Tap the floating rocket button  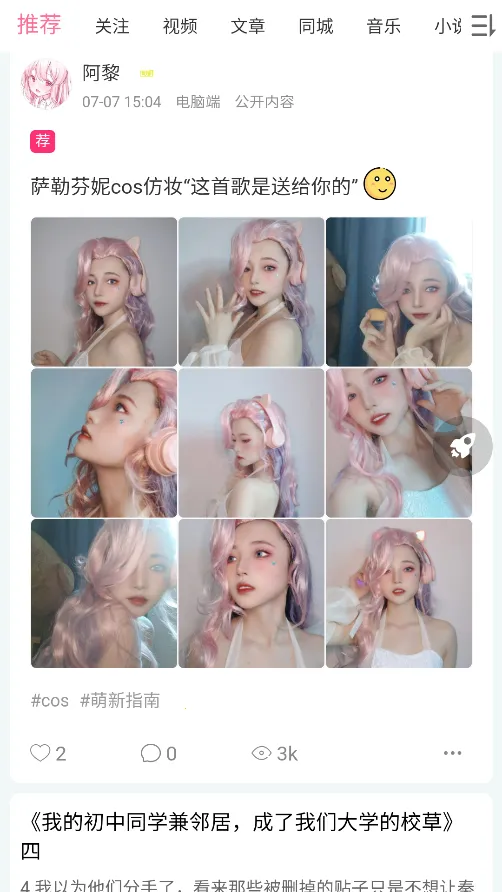(x=463, y=447)
